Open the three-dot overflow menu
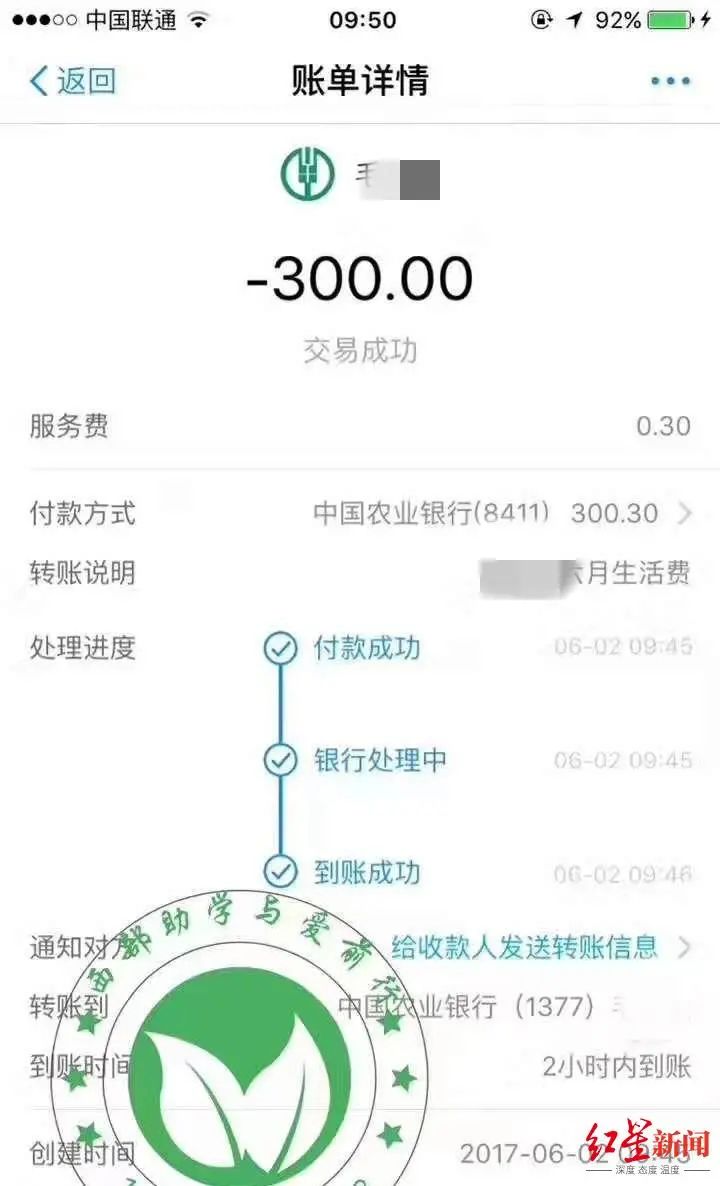The image size is (720, 1186). click(670, 81)
